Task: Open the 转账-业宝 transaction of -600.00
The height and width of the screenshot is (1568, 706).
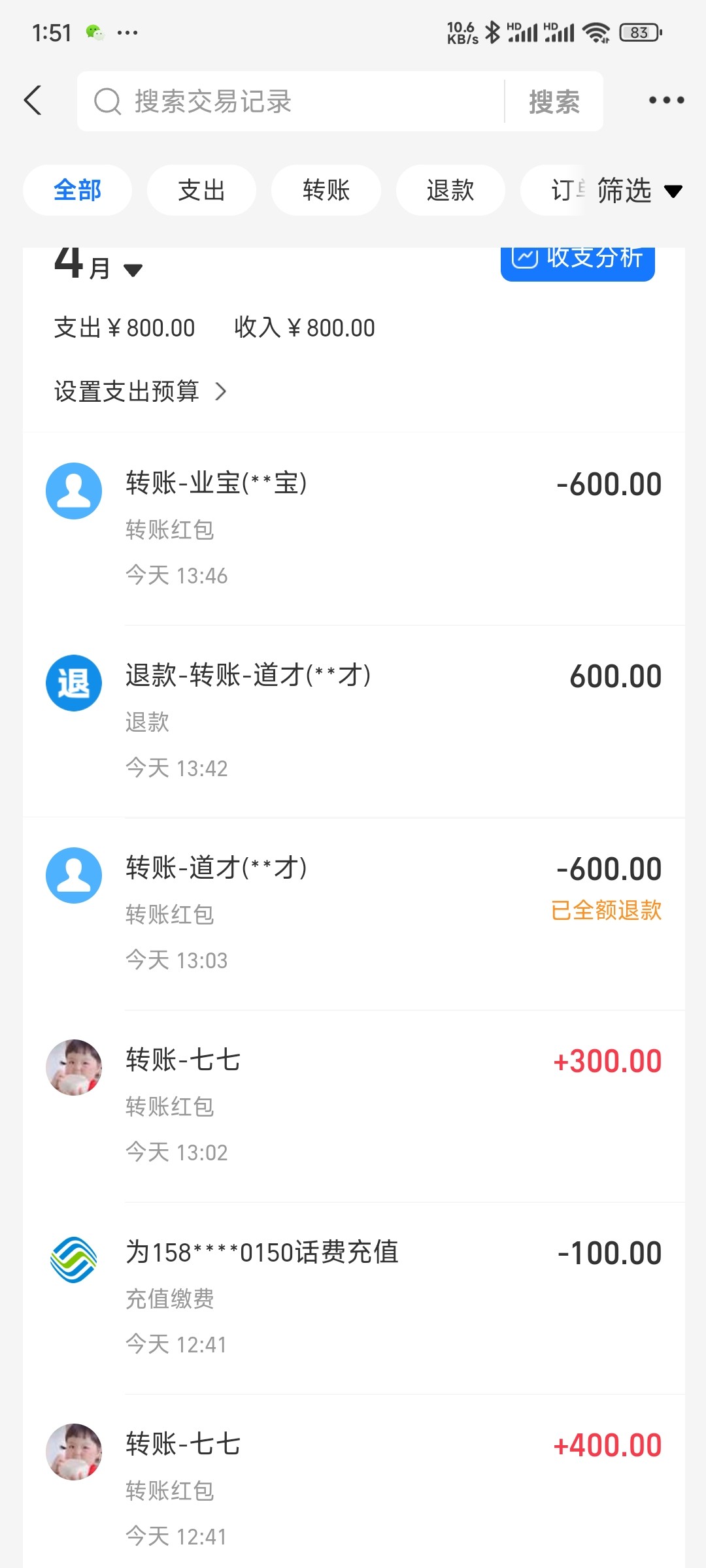Action: [x=353, y=528]
